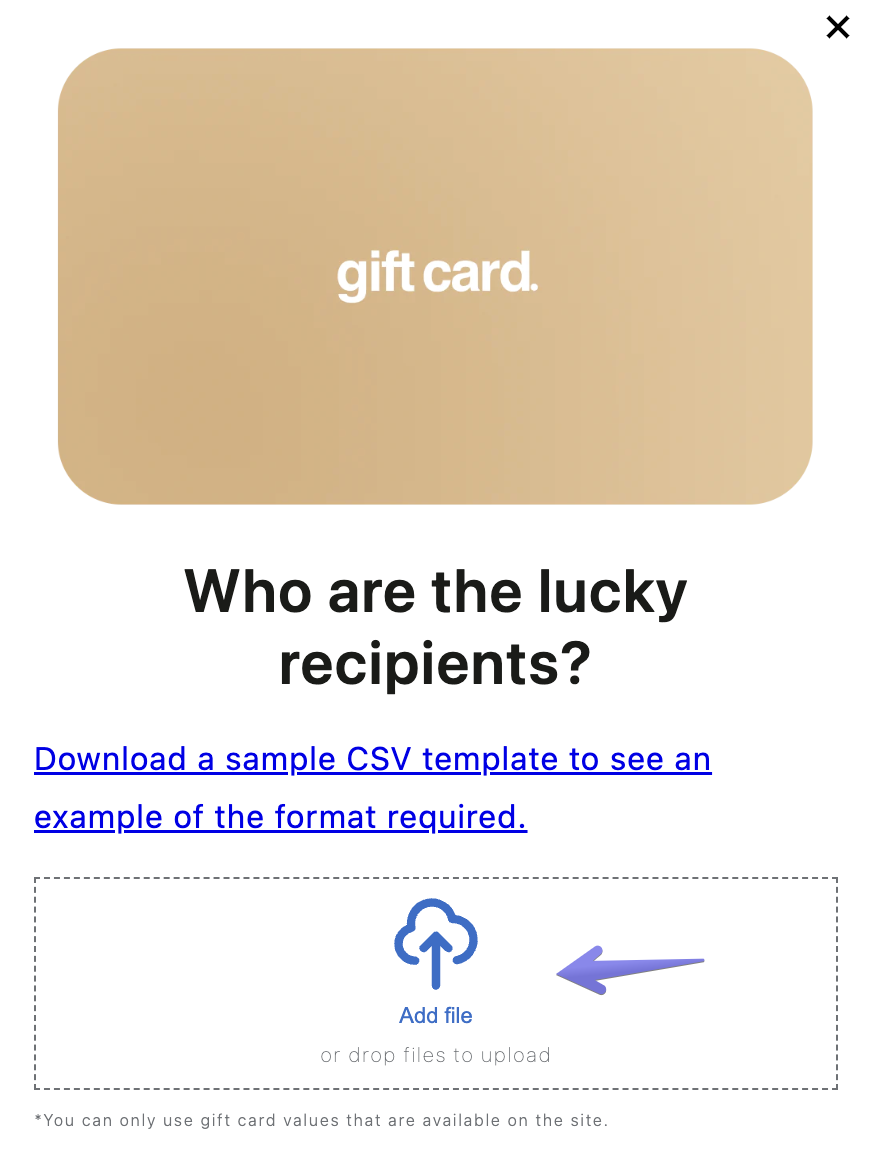Tap Add file to upload recipients
The width and height of the screenshot is (870, 1174).
click(x=435, y=1015)
